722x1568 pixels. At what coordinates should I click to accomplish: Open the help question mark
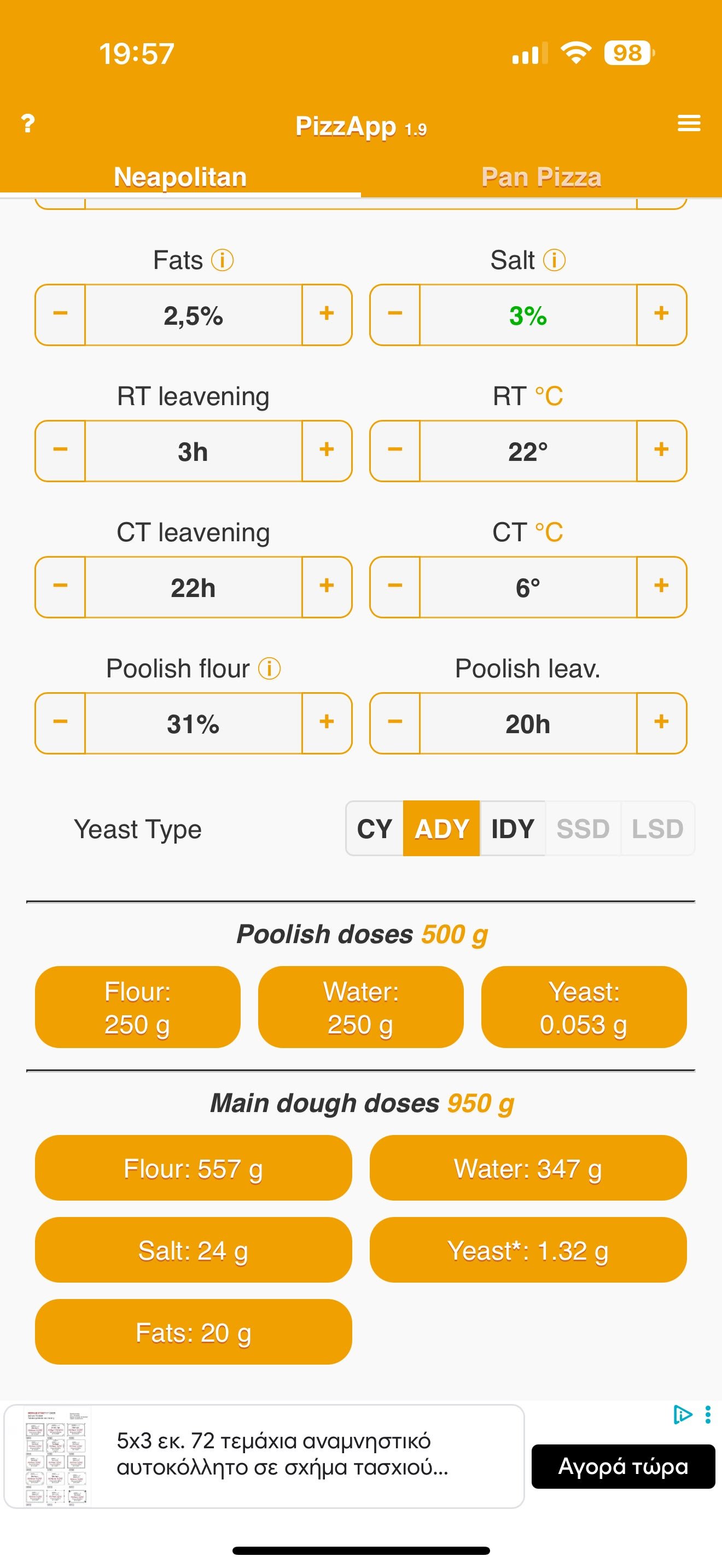27,124
